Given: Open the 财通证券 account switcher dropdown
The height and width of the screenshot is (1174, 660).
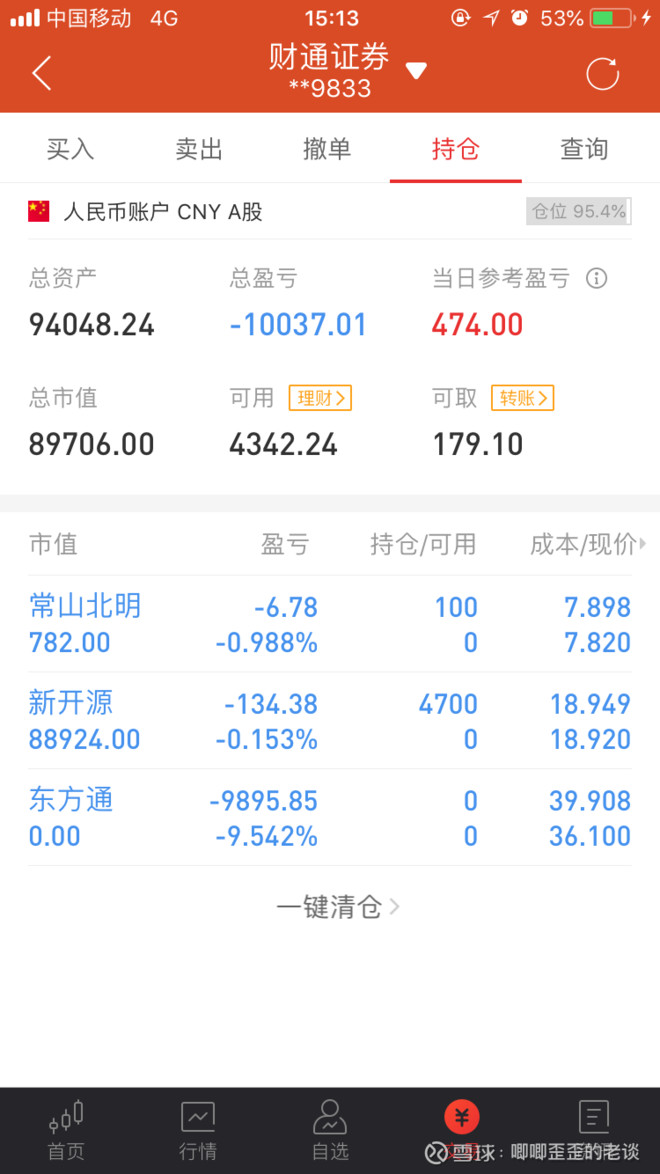Looking at the screenshot, I should pyautogui.click(x=416, y=71).
